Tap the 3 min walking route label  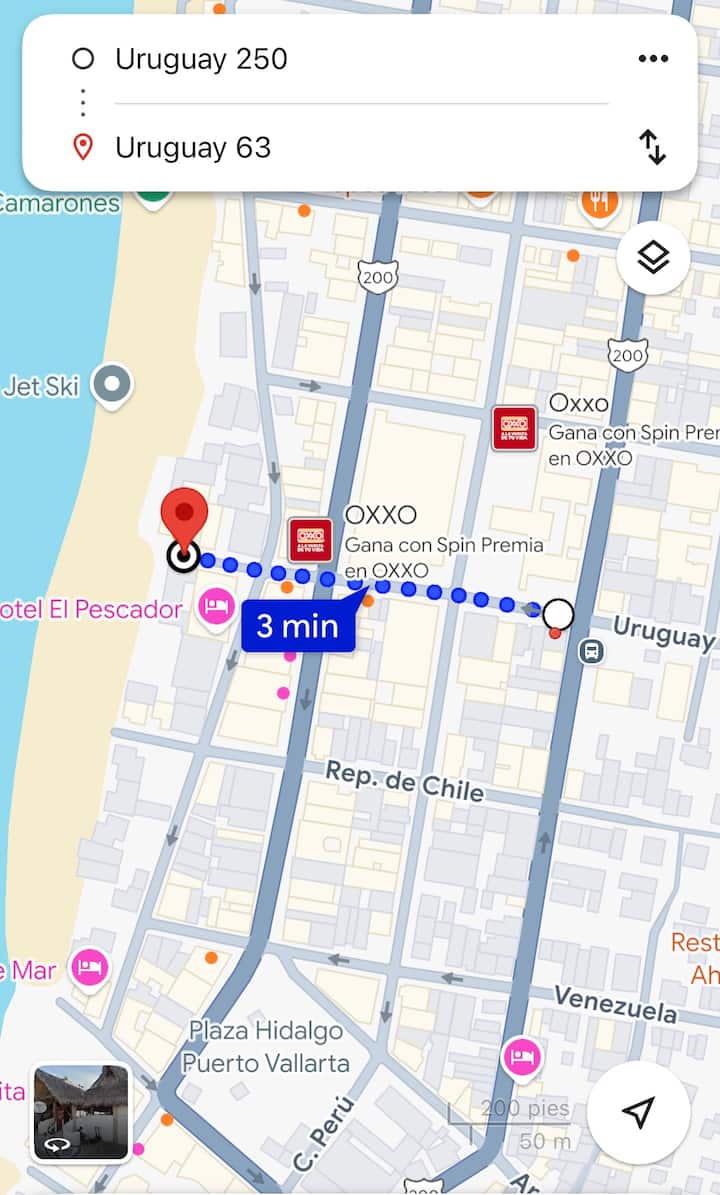click(298, 627)
